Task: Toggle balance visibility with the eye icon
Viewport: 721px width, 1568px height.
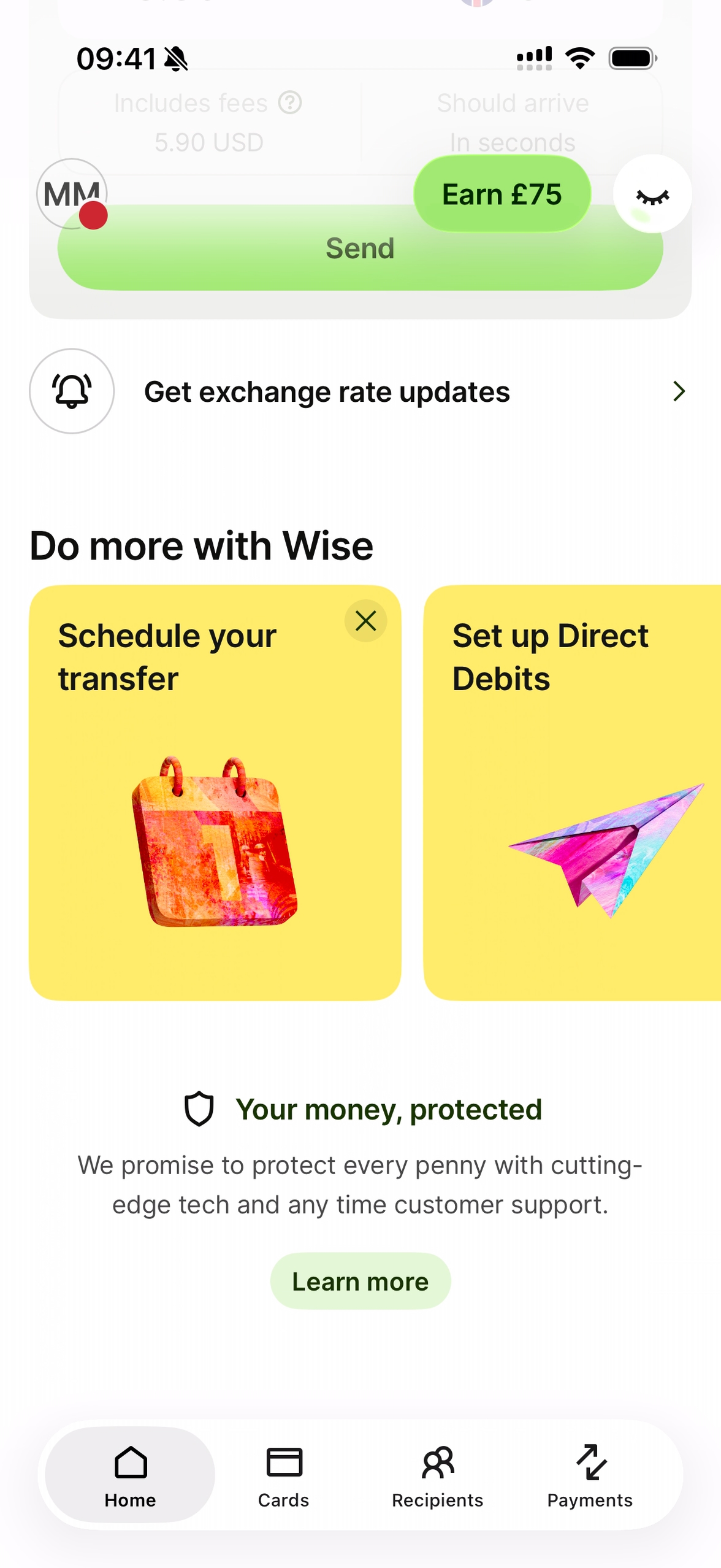Action: tap(652, 194)
